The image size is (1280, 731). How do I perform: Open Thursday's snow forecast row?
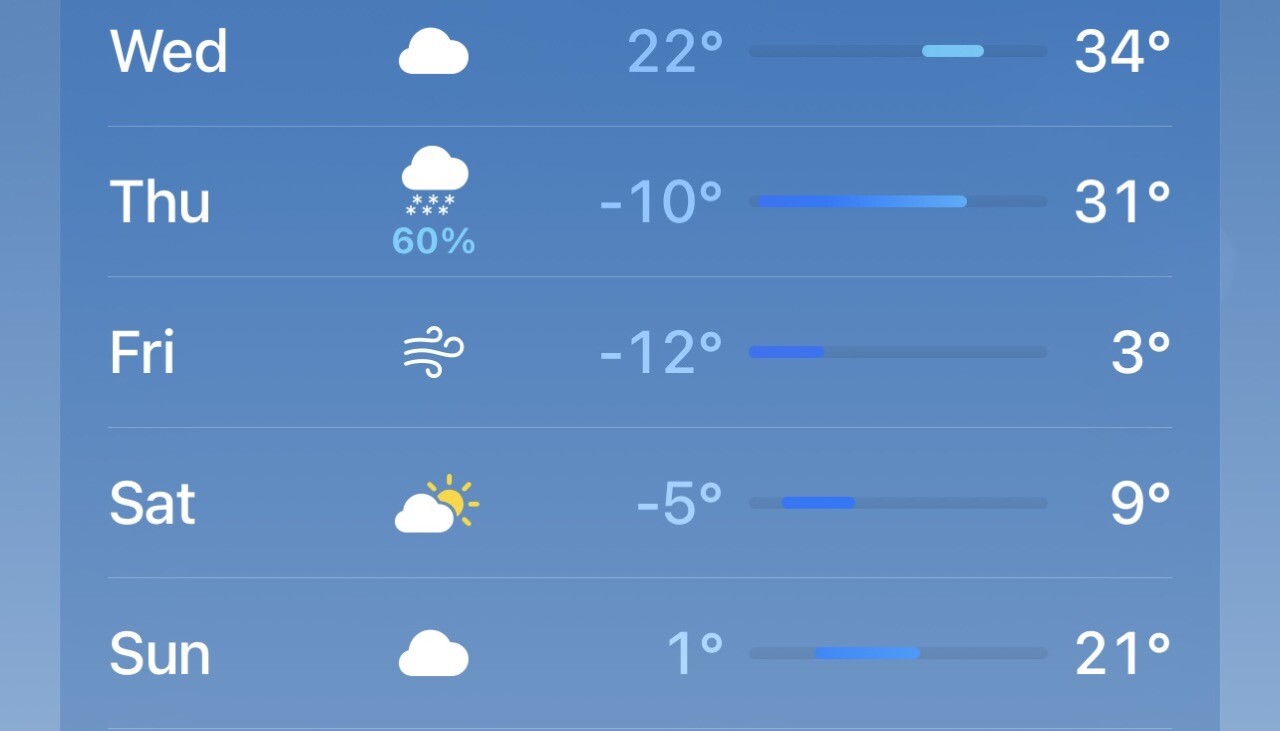[x=640, y=202]
